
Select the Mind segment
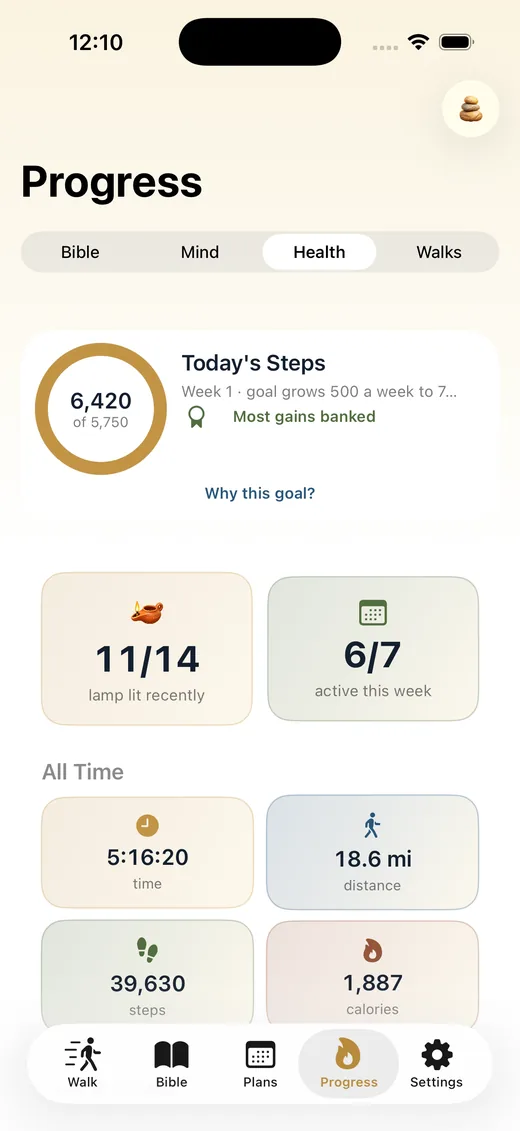pyautogui.click(x=200, y=252)
